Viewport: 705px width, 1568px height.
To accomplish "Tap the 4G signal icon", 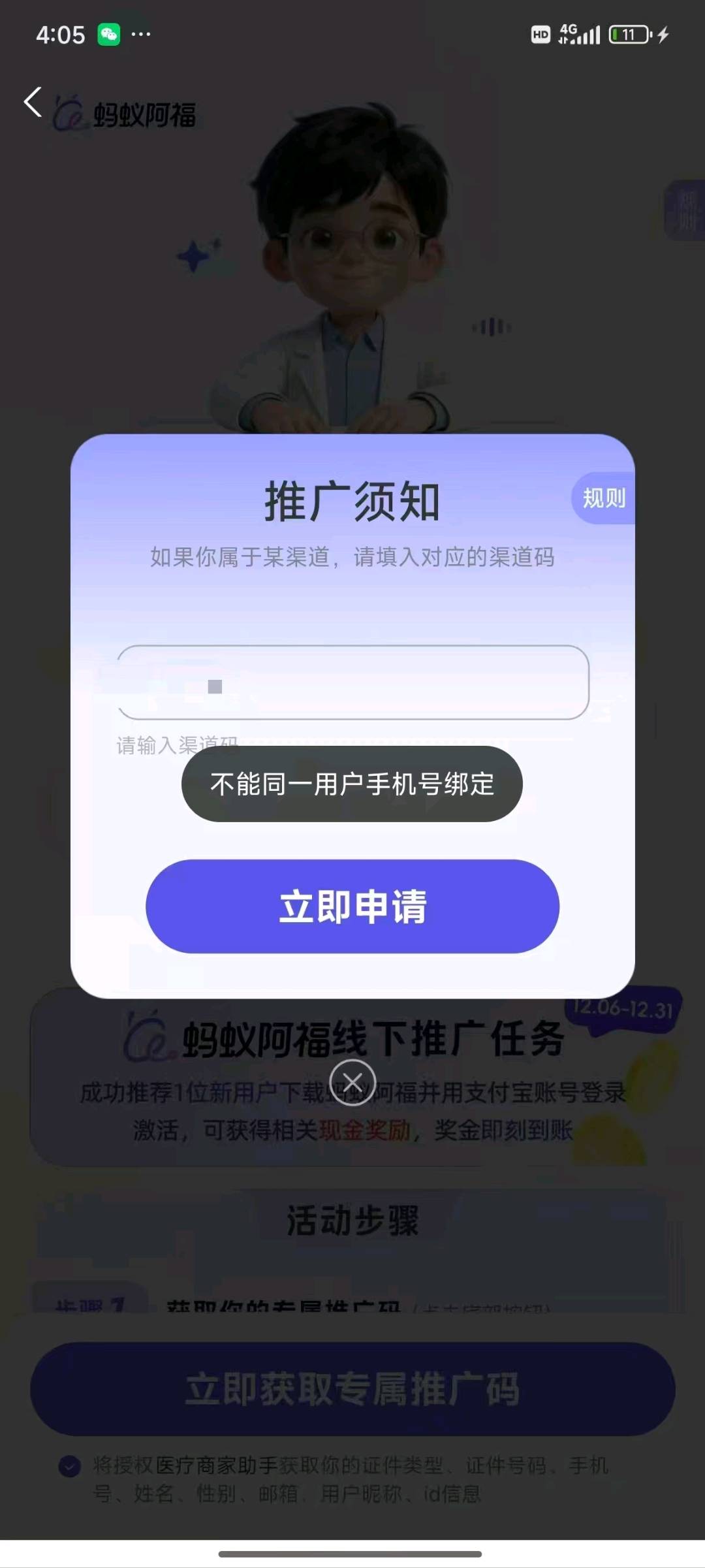I will click(578, 34).
